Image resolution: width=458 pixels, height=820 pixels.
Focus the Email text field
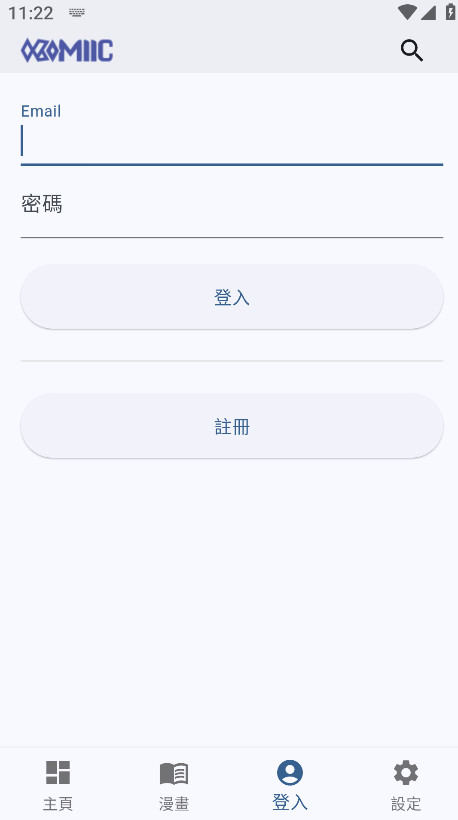pos(232,133)
